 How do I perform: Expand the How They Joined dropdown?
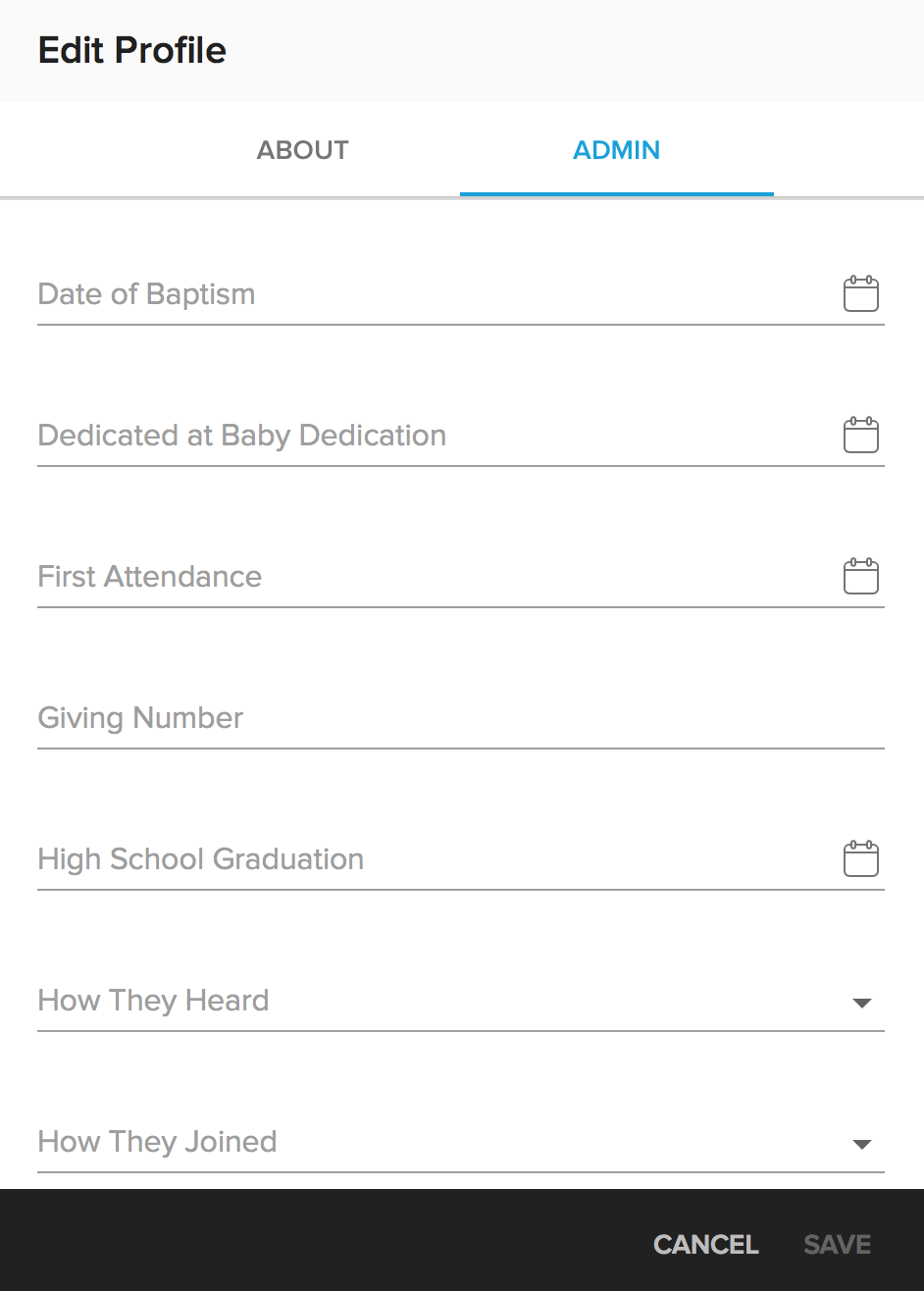pyautogui.click(x=459, y=1143)
